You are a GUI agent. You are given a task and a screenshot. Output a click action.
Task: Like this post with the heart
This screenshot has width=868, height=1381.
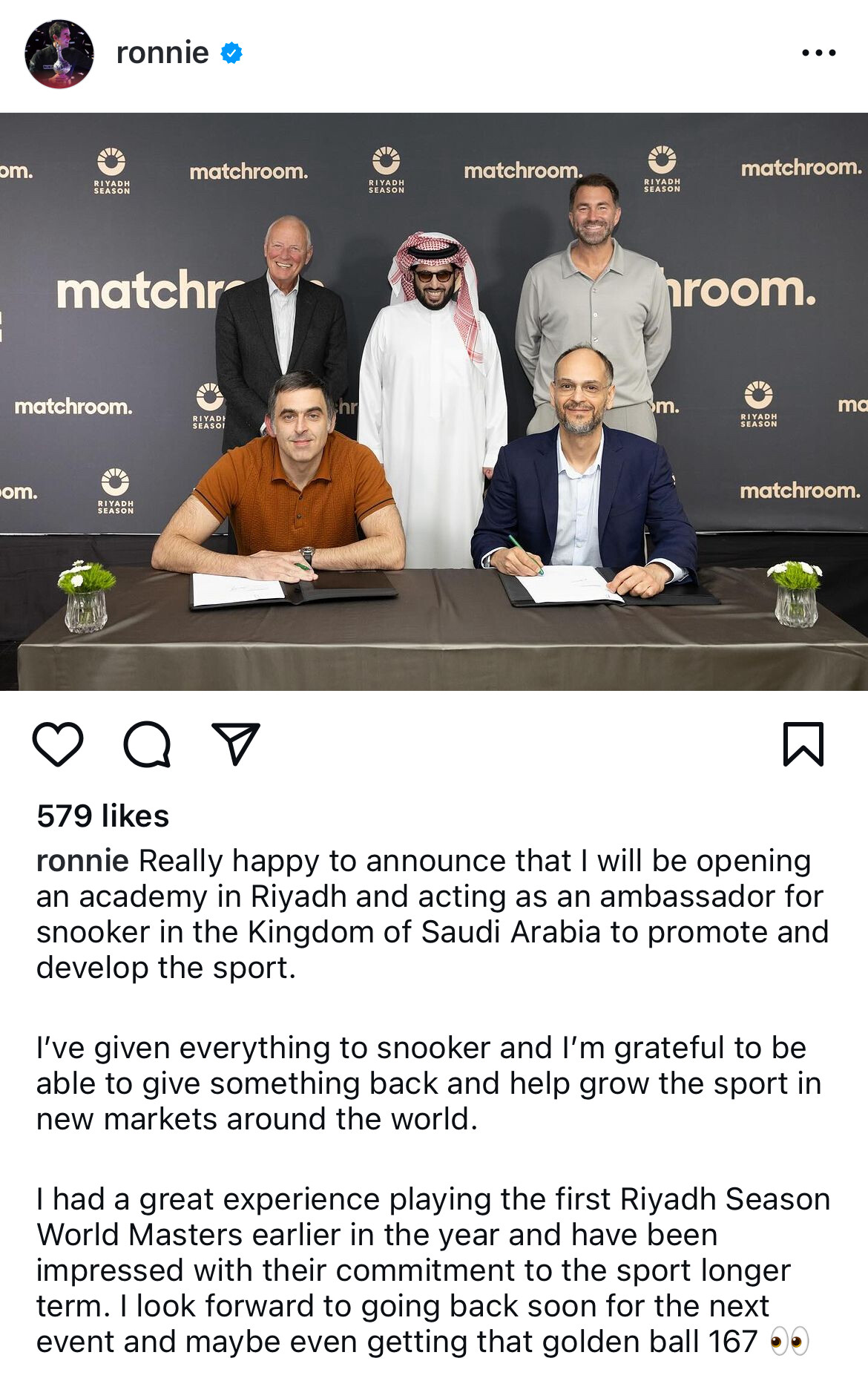click(58, 744)
